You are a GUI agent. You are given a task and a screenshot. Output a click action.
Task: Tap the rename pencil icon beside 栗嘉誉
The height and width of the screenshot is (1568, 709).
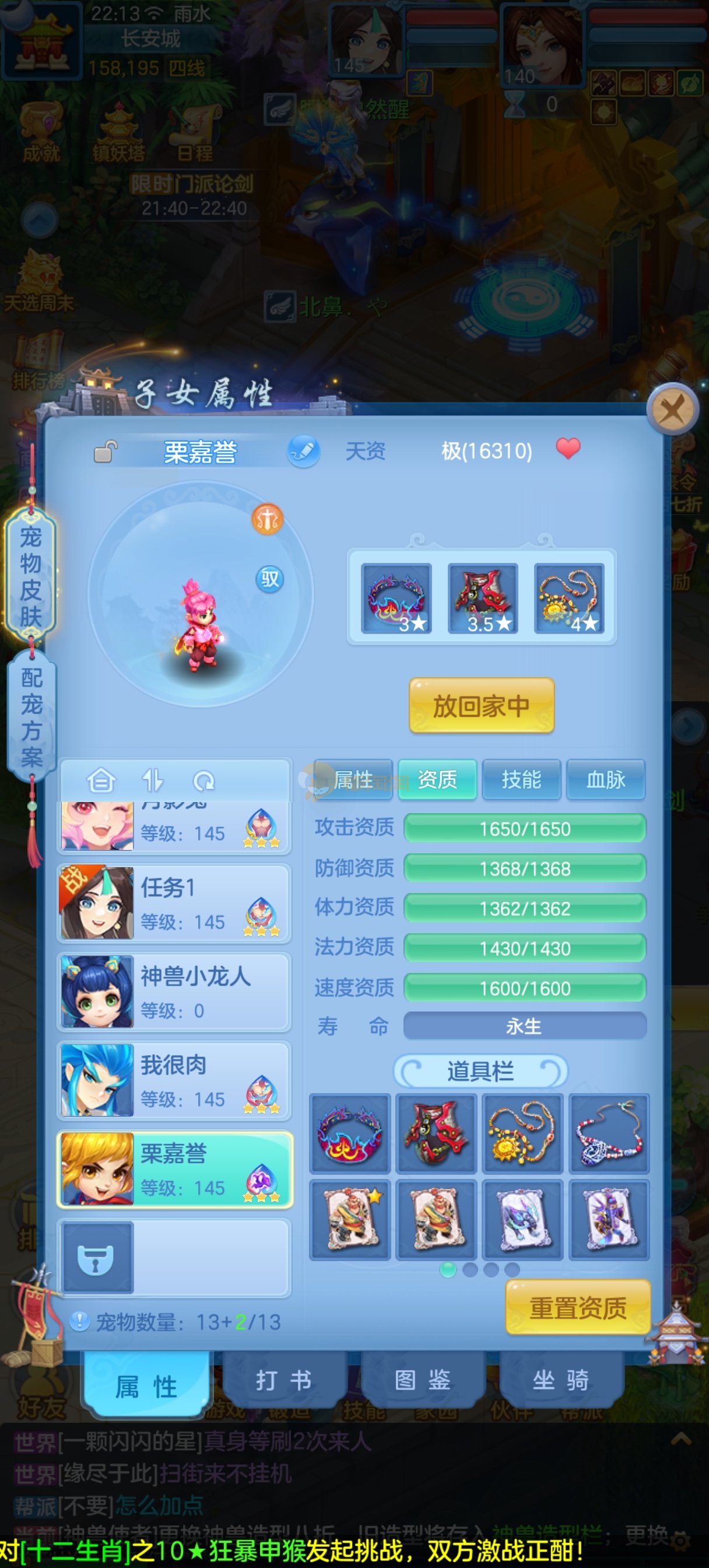click(x=303, y=451)
